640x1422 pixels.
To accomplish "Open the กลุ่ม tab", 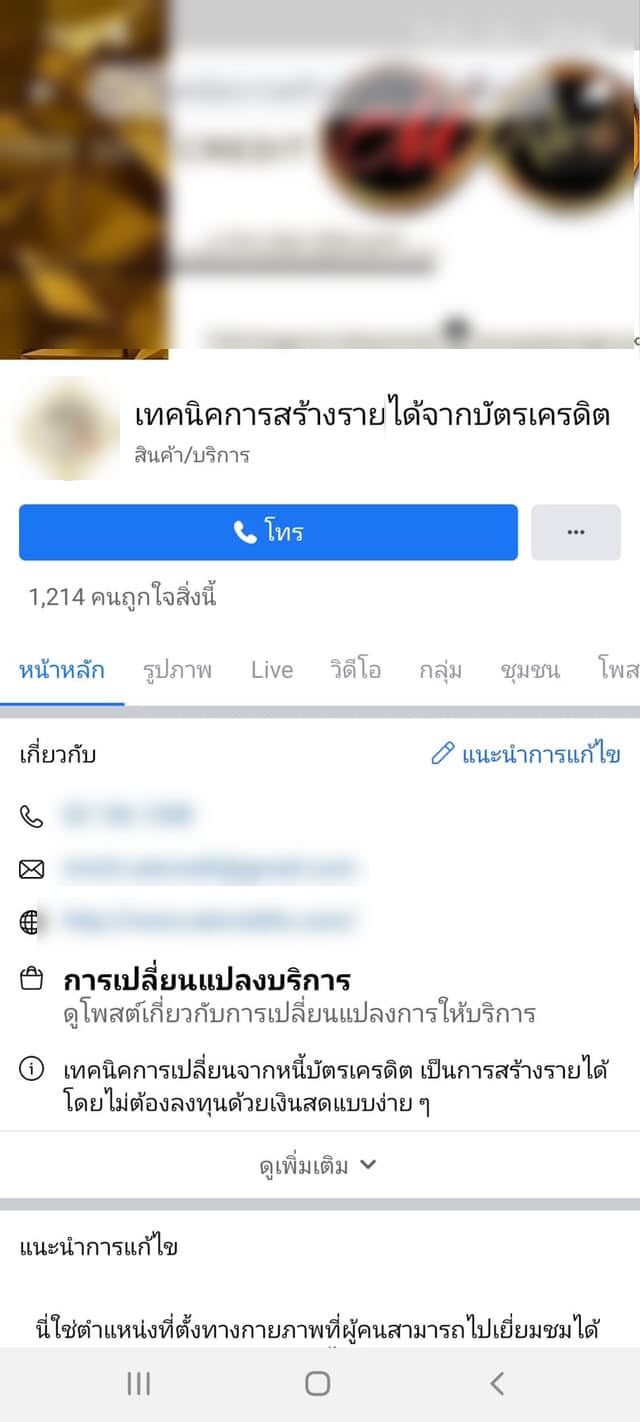I will (x=440, y=670).
